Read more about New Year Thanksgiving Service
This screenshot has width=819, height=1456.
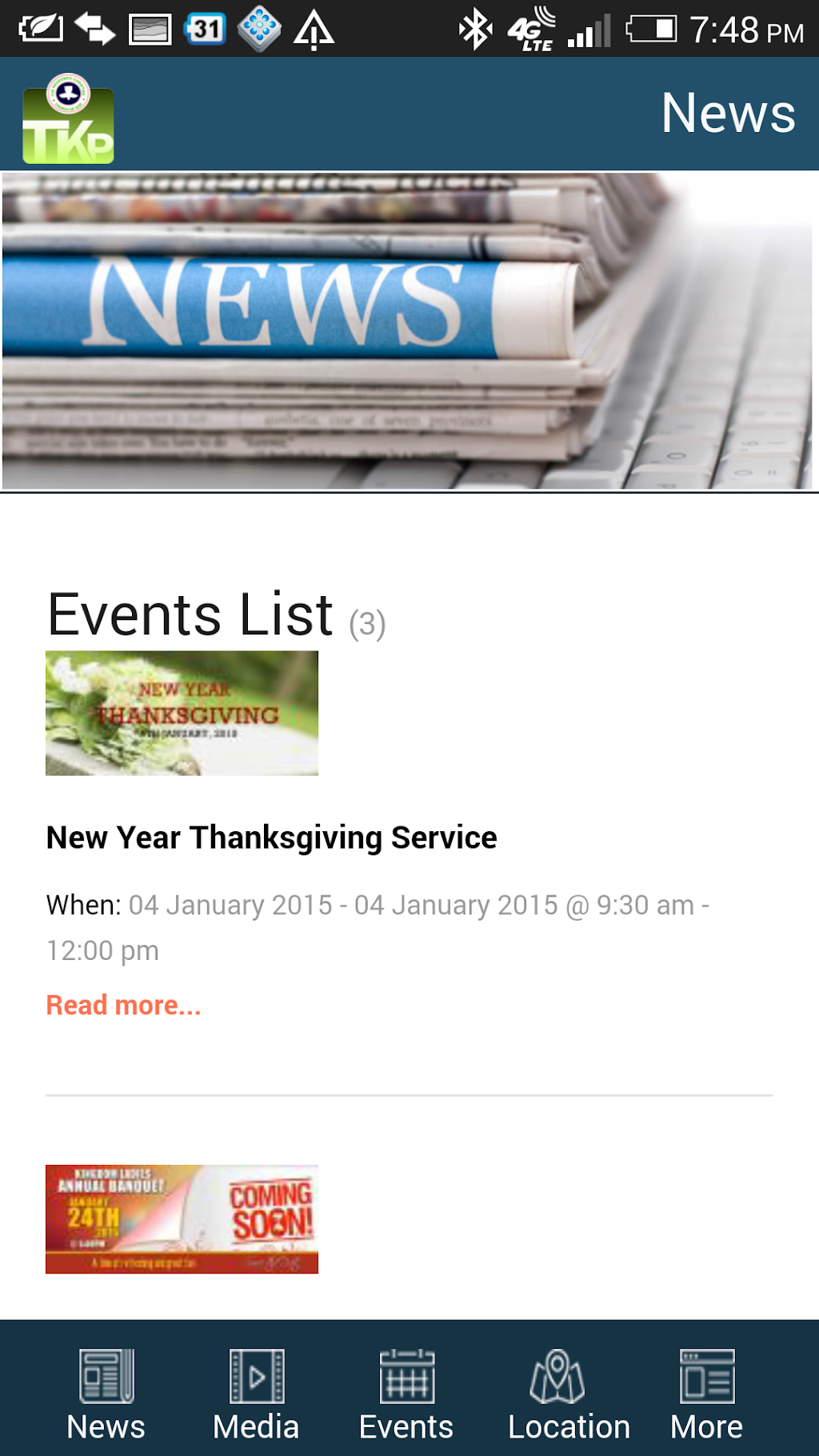pyautogui.click(x=123, y=1005)
